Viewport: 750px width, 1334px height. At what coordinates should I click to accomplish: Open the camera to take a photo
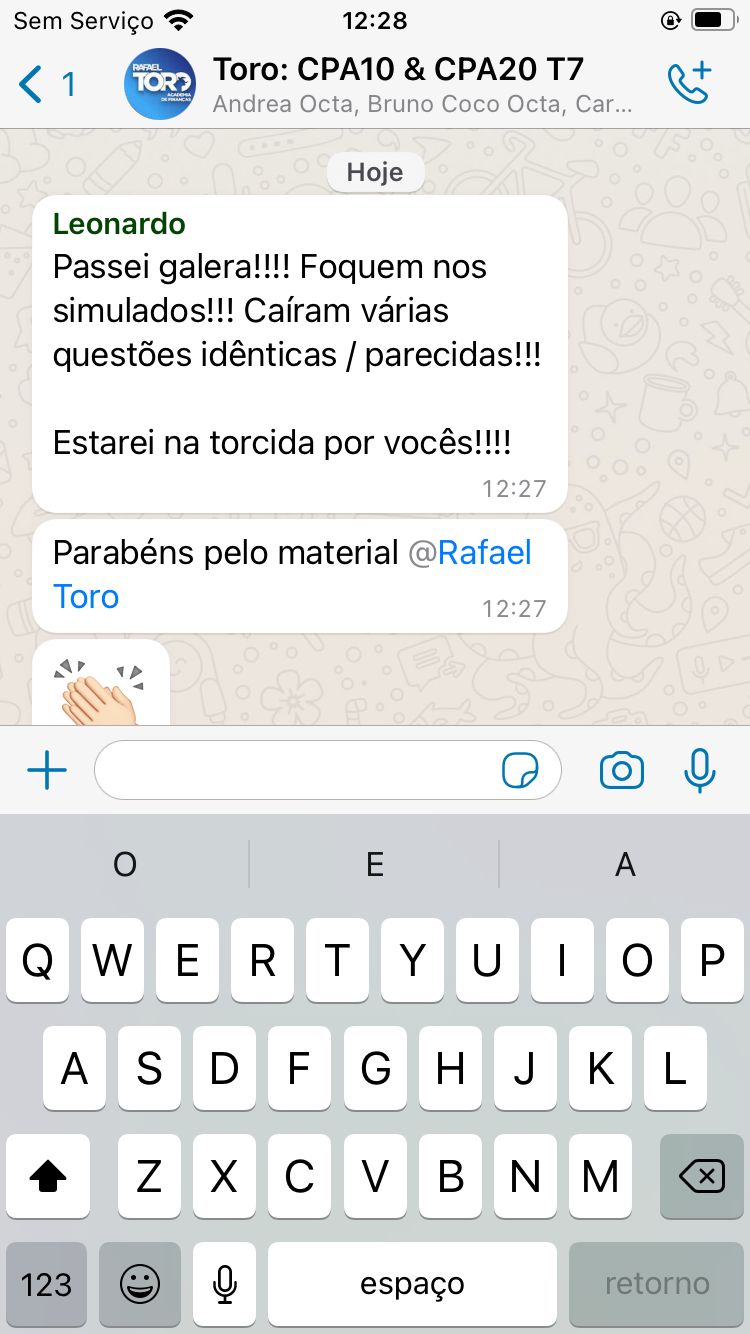[621, 771]
